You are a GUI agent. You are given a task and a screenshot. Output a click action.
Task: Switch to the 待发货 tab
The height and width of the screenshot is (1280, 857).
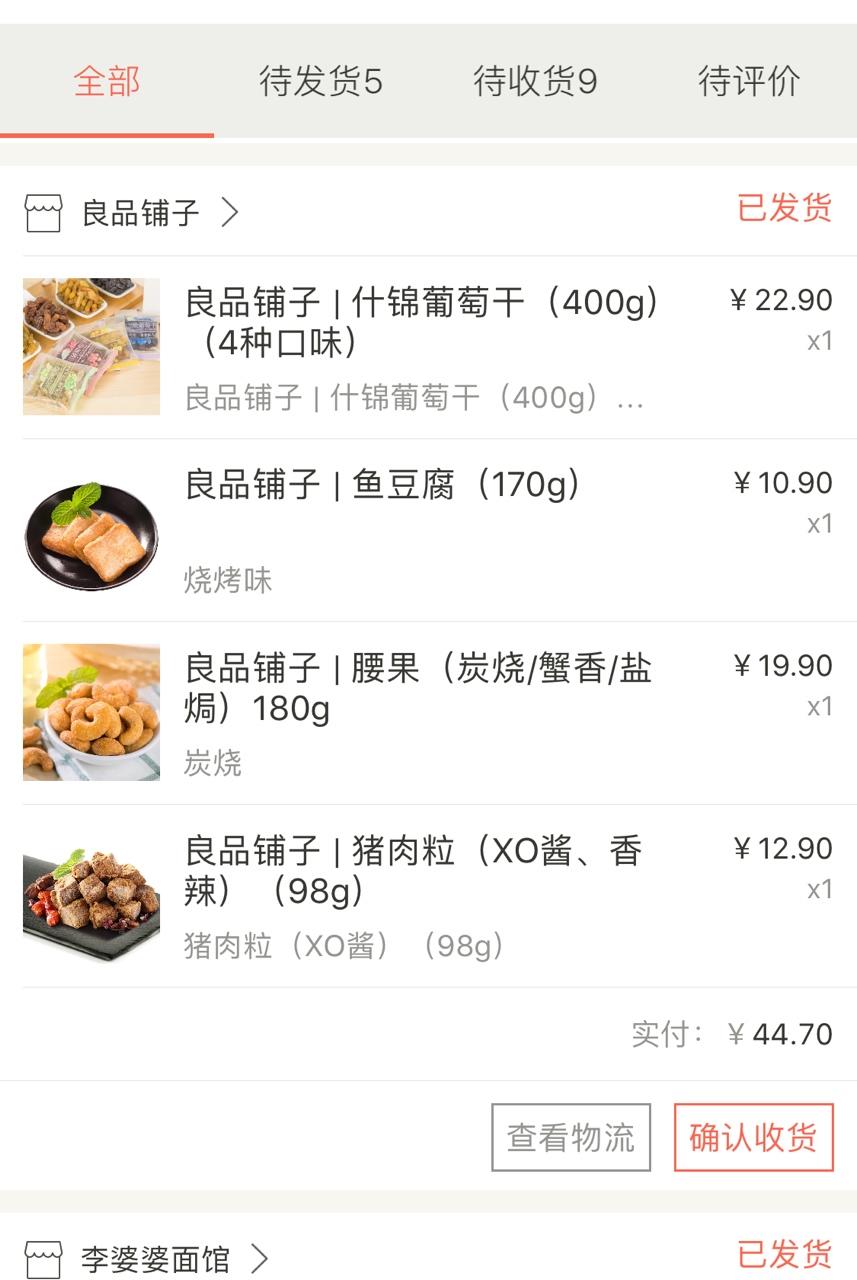click(x=320, y=81)
